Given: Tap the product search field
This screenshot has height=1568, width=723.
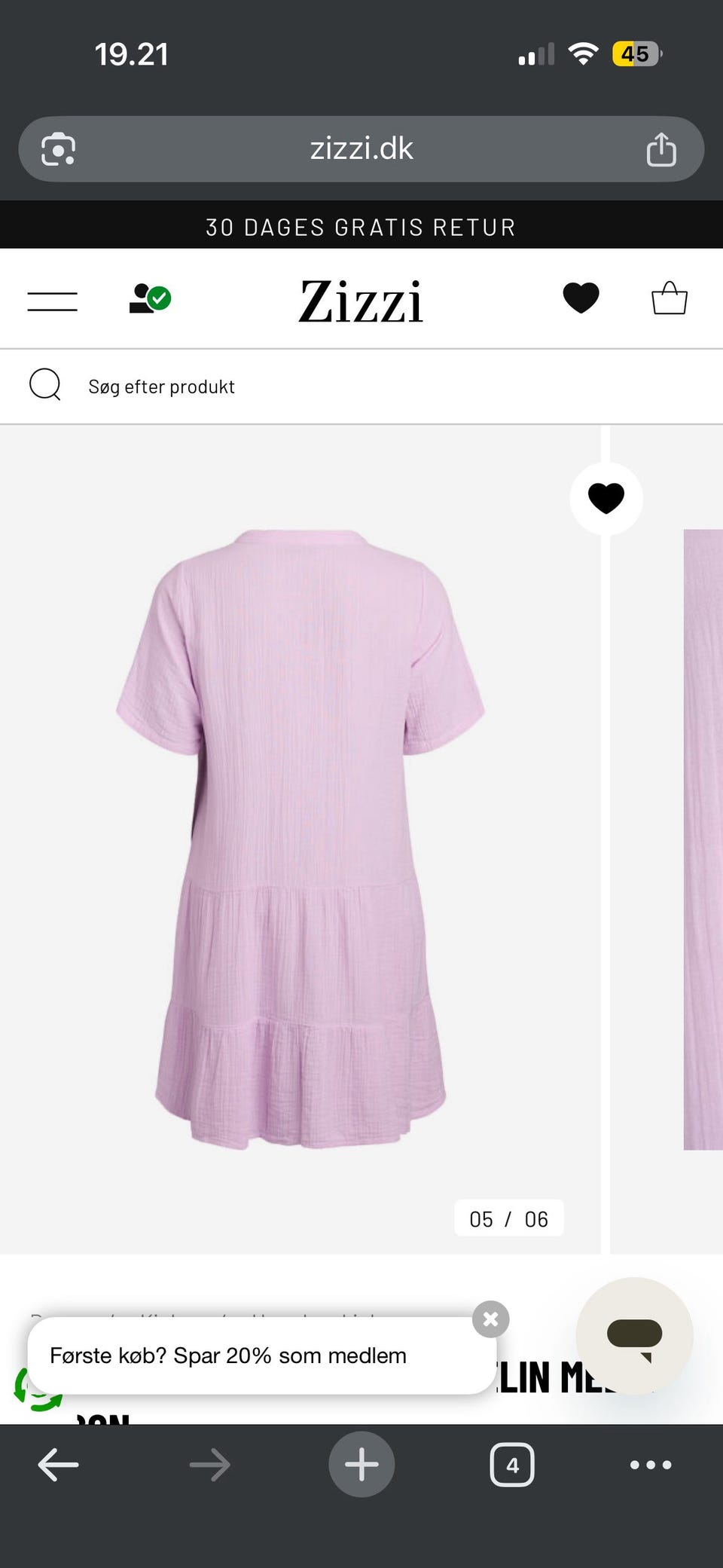Looking at the screenshot, I should tap(361, 387).
